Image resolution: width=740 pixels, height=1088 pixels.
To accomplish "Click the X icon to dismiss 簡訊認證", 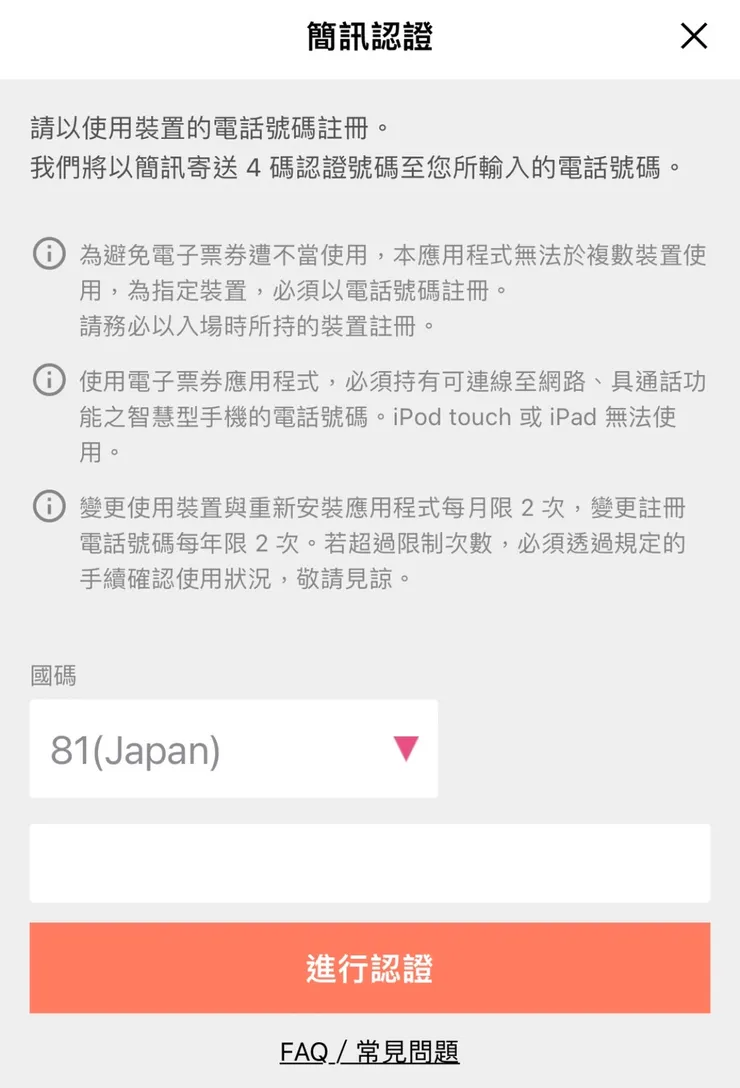I will pos(693,36).
